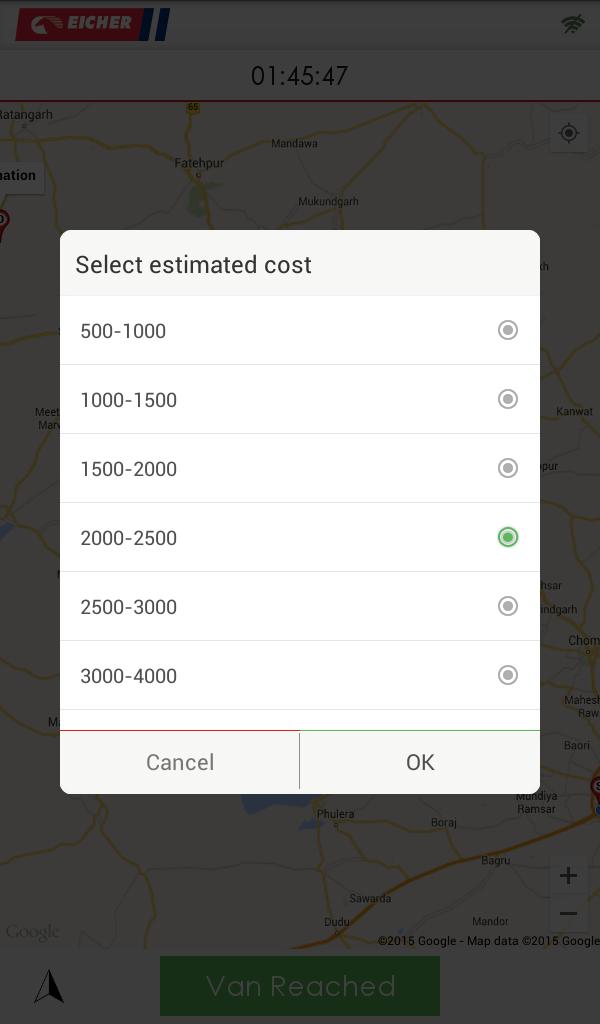Select the 2000-2500 cost range
The height and width of the screenshot is (1024, 600).
click(300, 537)
